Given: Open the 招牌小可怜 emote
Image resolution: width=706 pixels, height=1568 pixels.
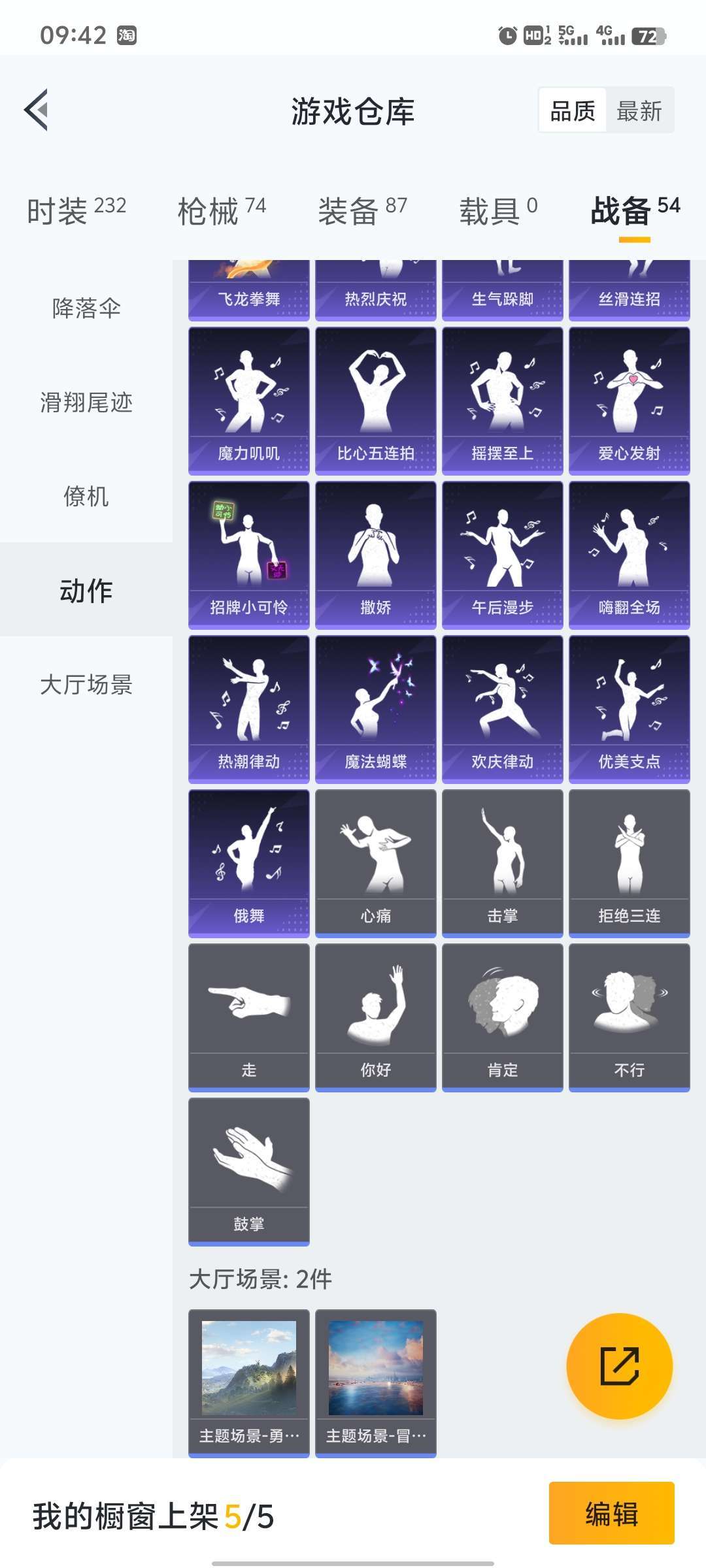Looking at the screenshot, I should tap(248, 555).
